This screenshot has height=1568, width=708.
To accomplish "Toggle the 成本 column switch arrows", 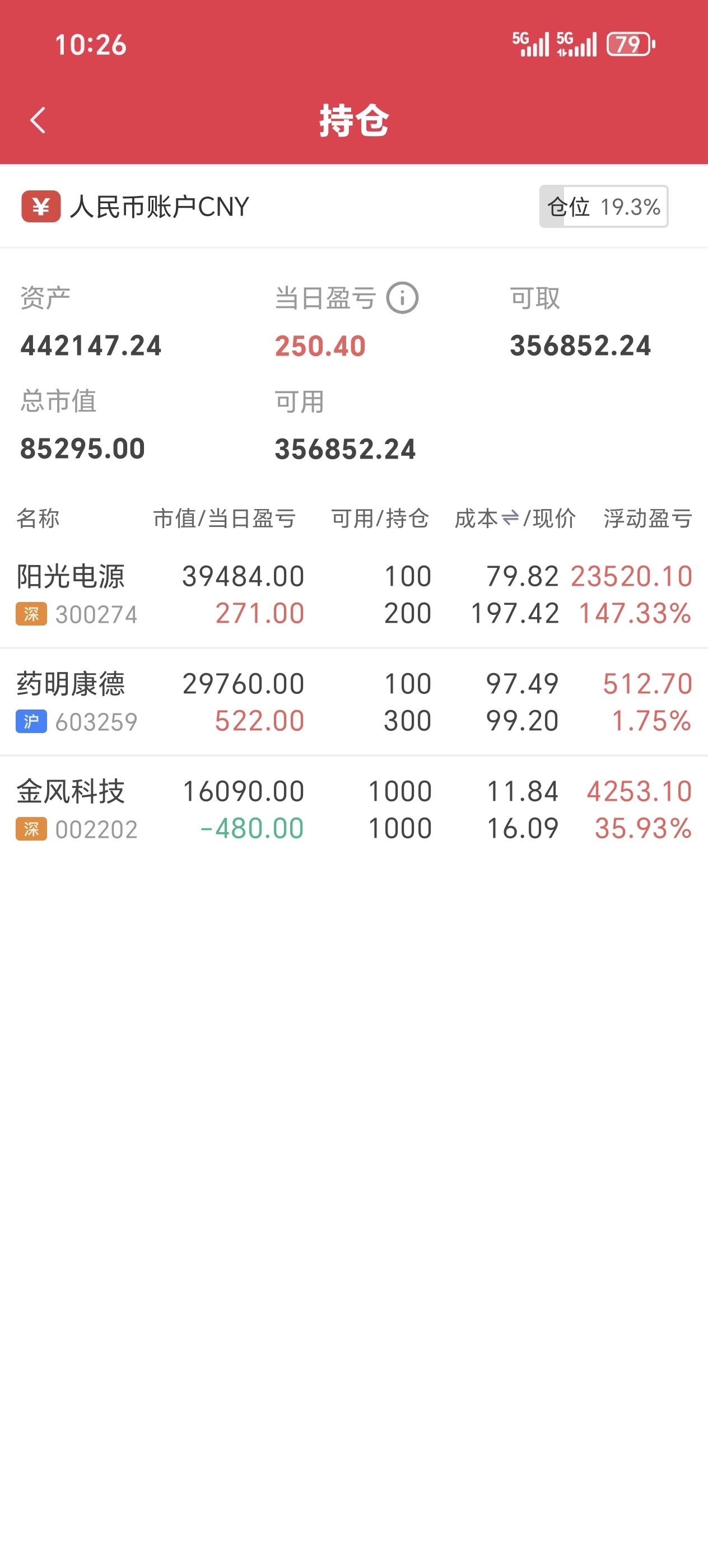I will point(510,519).
